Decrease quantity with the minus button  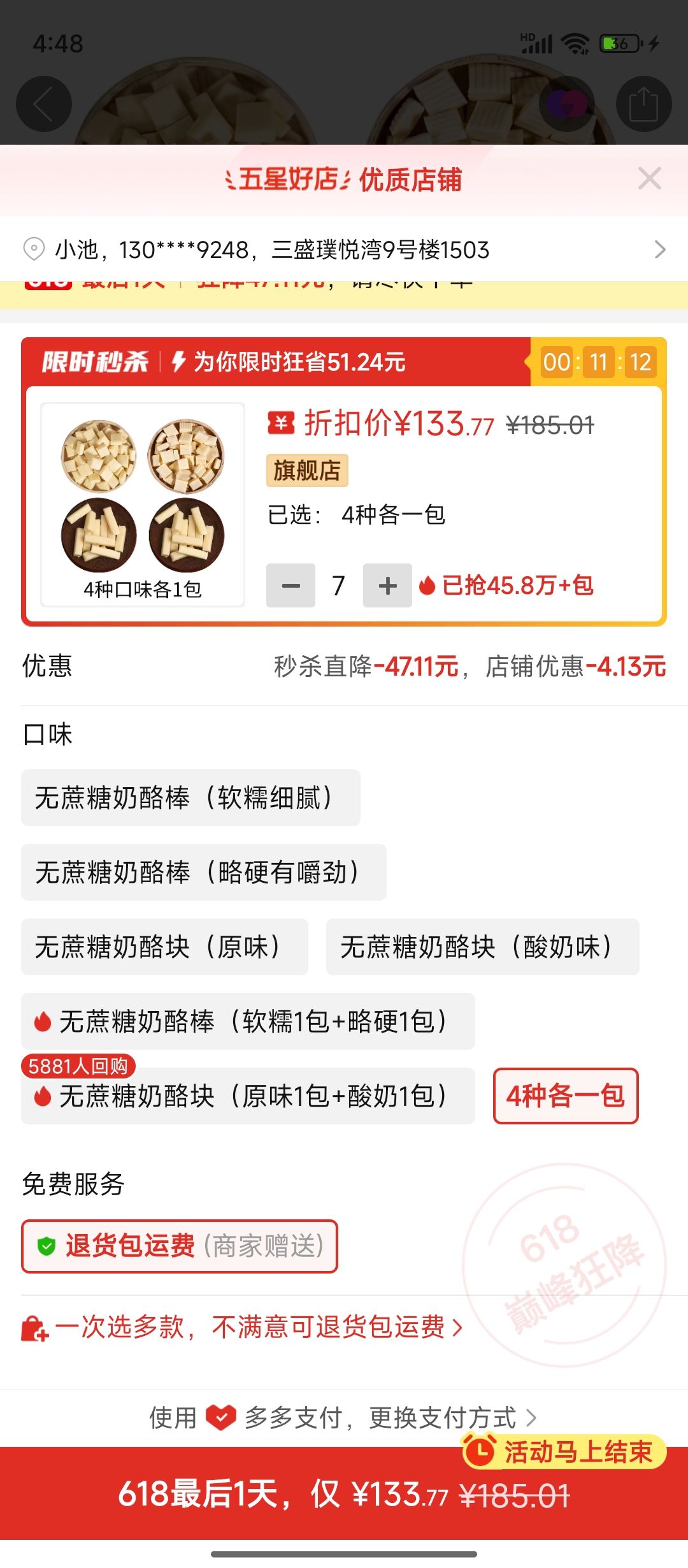[290, 585]
